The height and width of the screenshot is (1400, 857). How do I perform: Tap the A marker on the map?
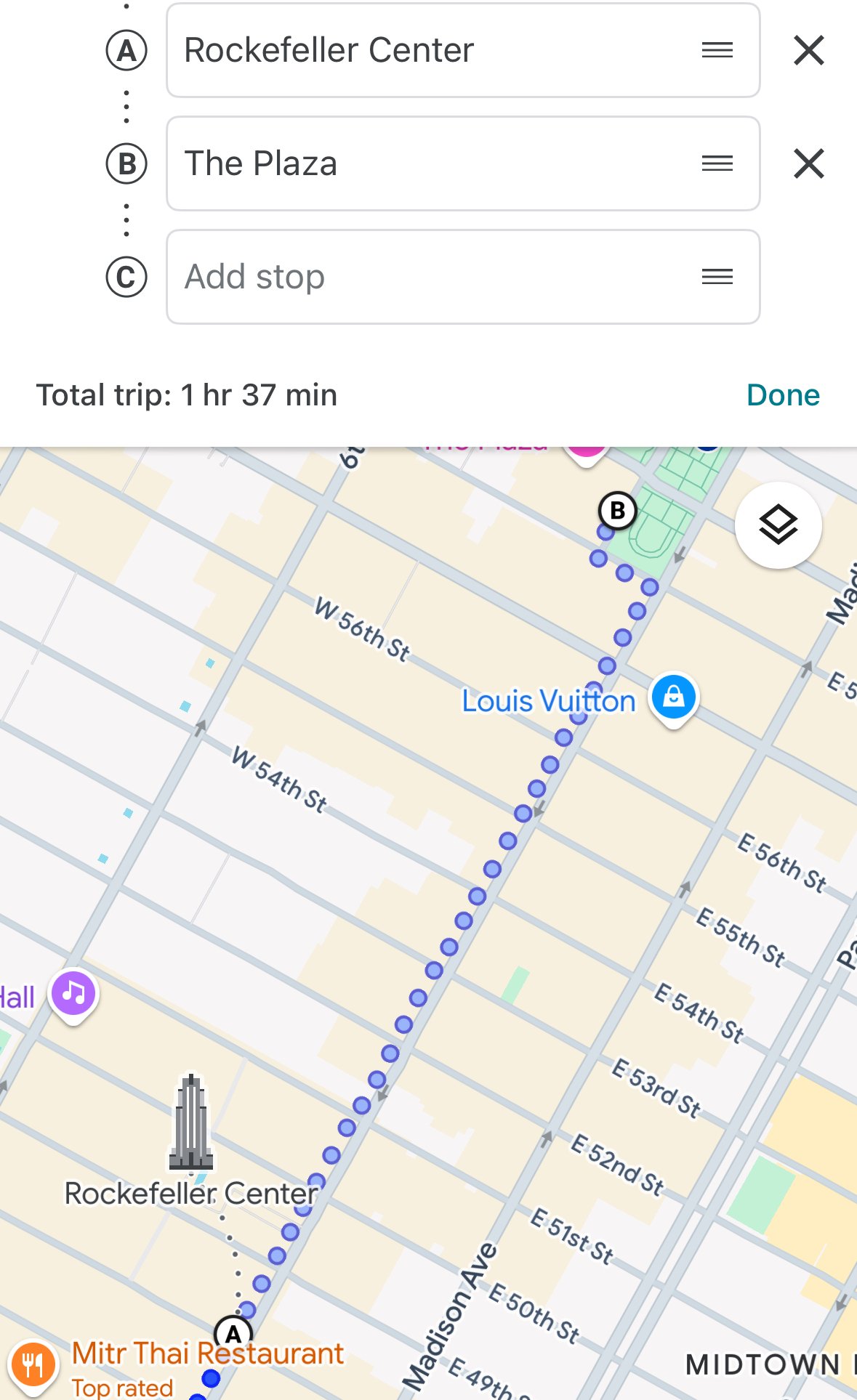(233, 1333)
